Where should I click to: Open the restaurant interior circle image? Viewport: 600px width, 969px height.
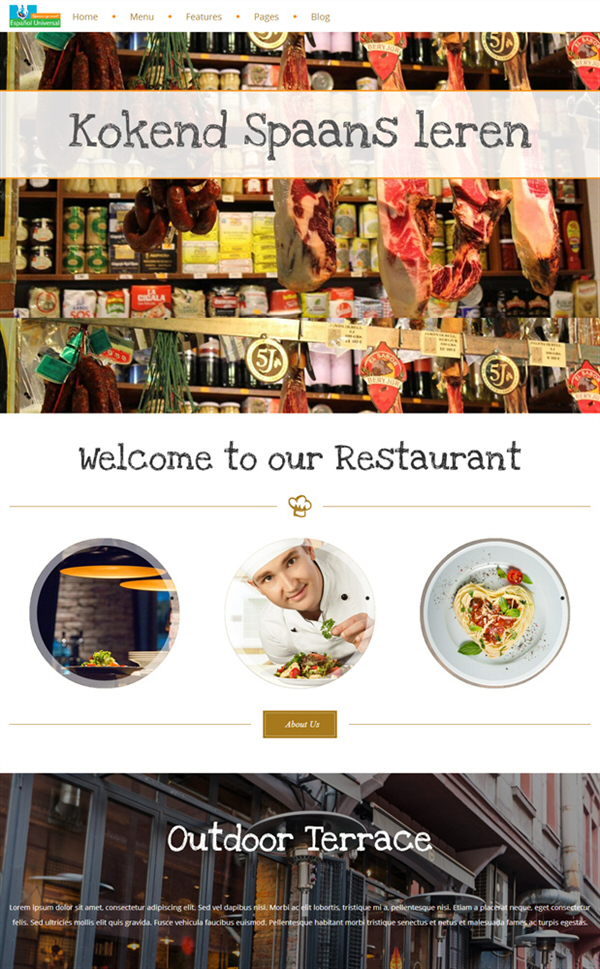(104, 612)
